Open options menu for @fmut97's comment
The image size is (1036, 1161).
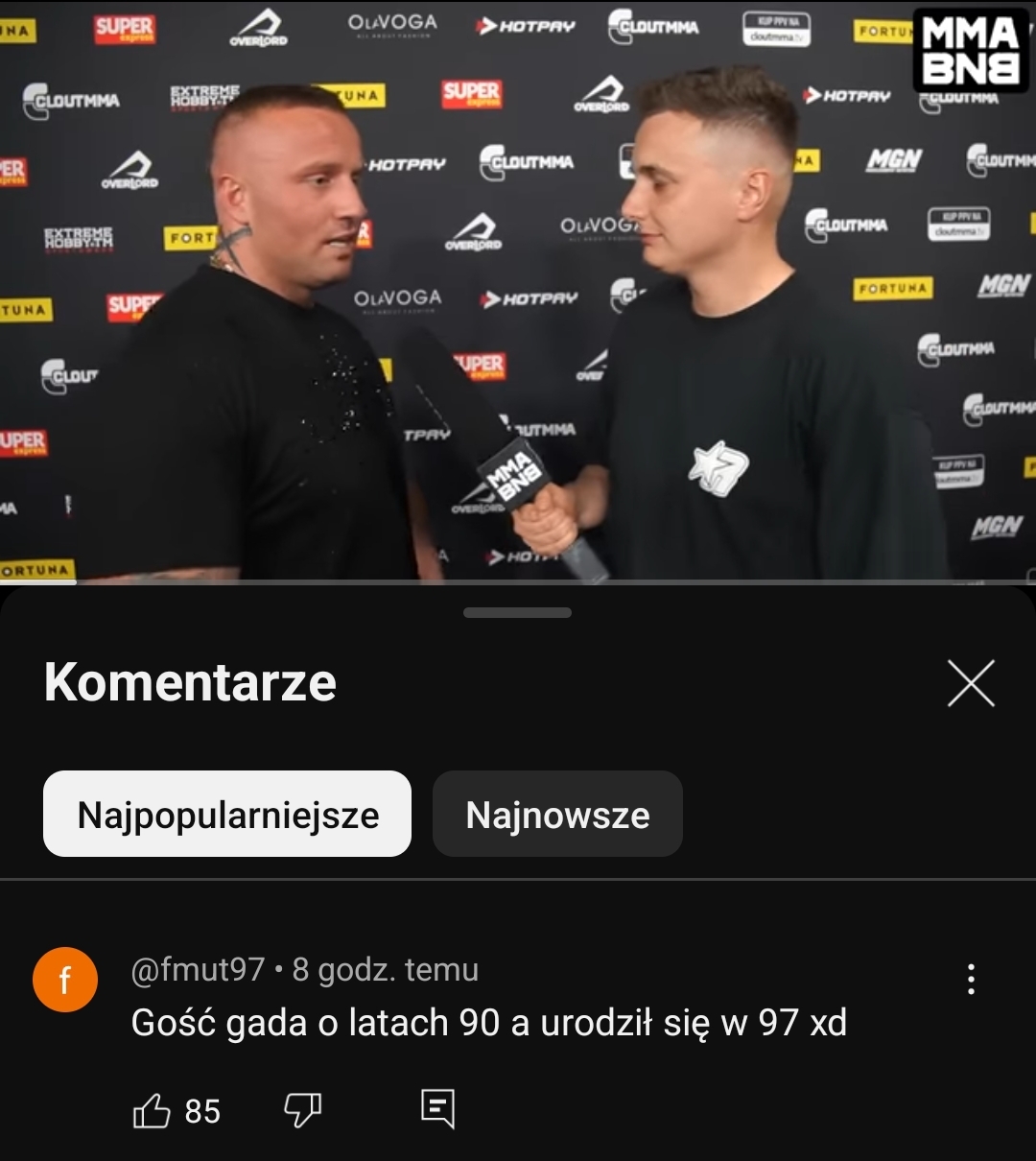pyautogui.click(x=971, y=980)
